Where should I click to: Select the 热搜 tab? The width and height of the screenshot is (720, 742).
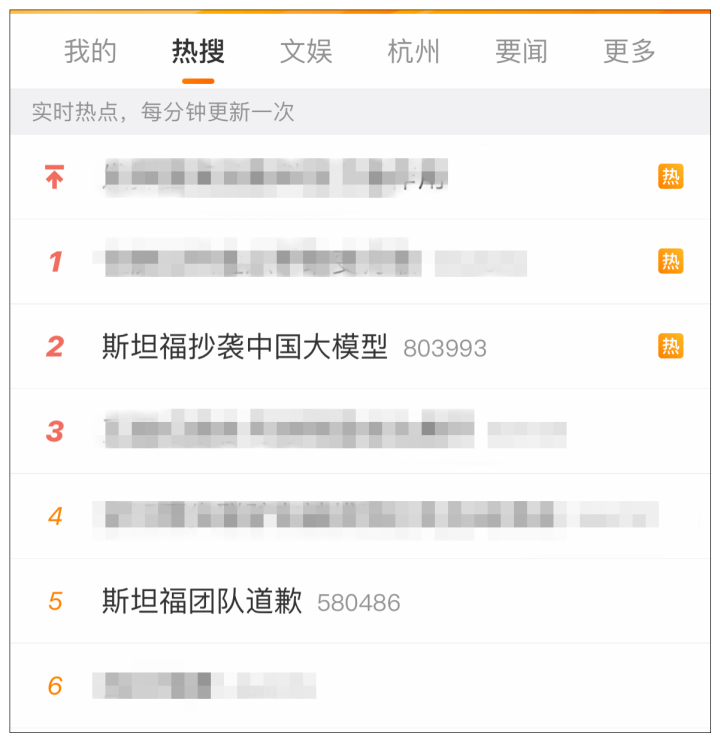tap(198, 52)
